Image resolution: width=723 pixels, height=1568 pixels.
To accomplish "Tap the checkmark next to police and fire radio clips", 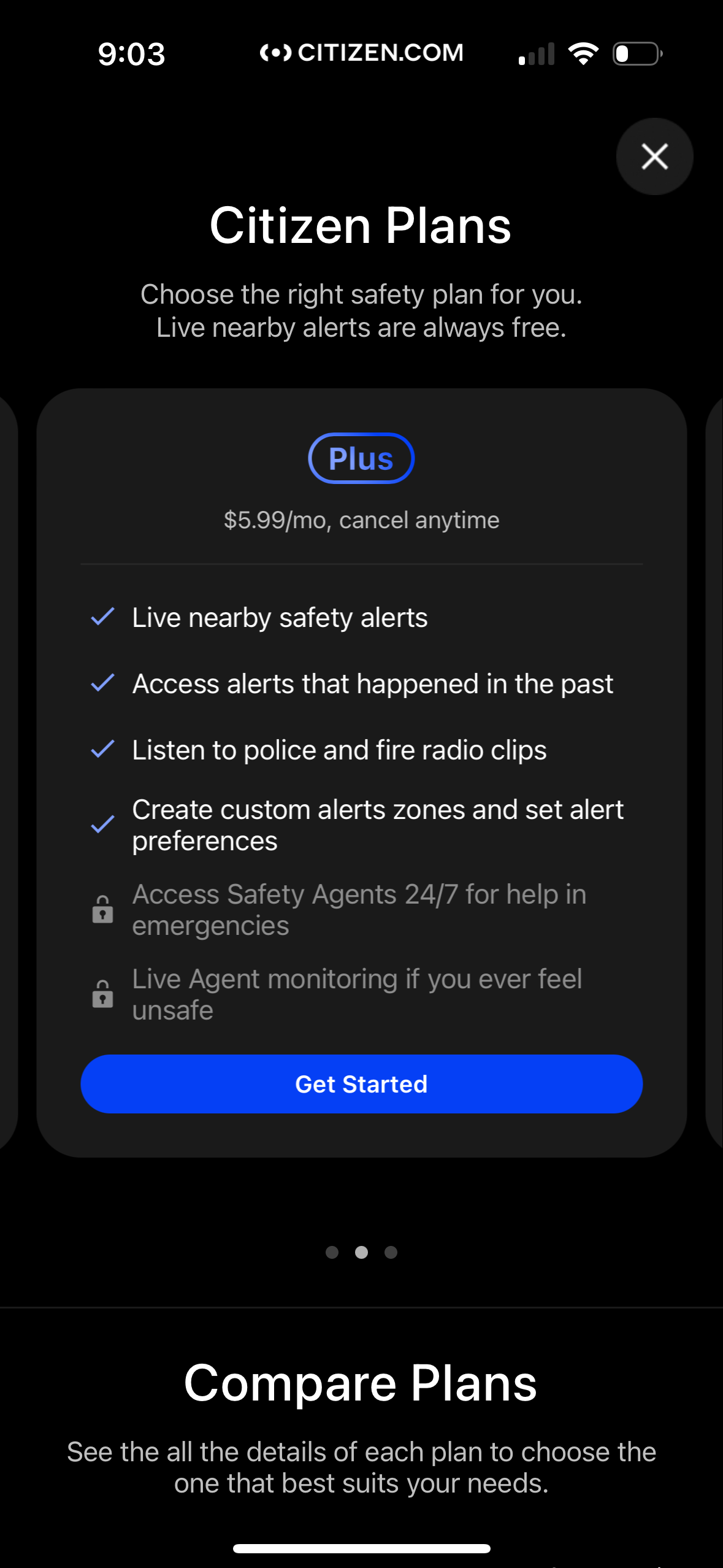I will [x=103, y=749].
